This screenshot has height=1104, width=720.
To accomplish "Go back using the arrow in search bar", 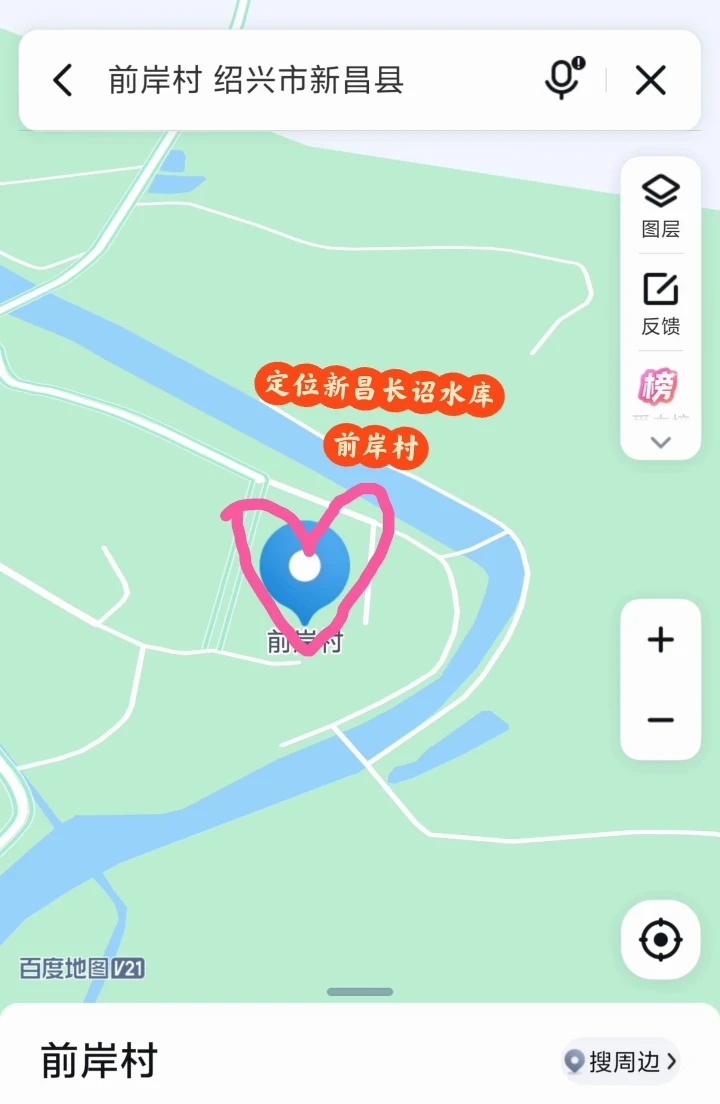I will [63, 80].
